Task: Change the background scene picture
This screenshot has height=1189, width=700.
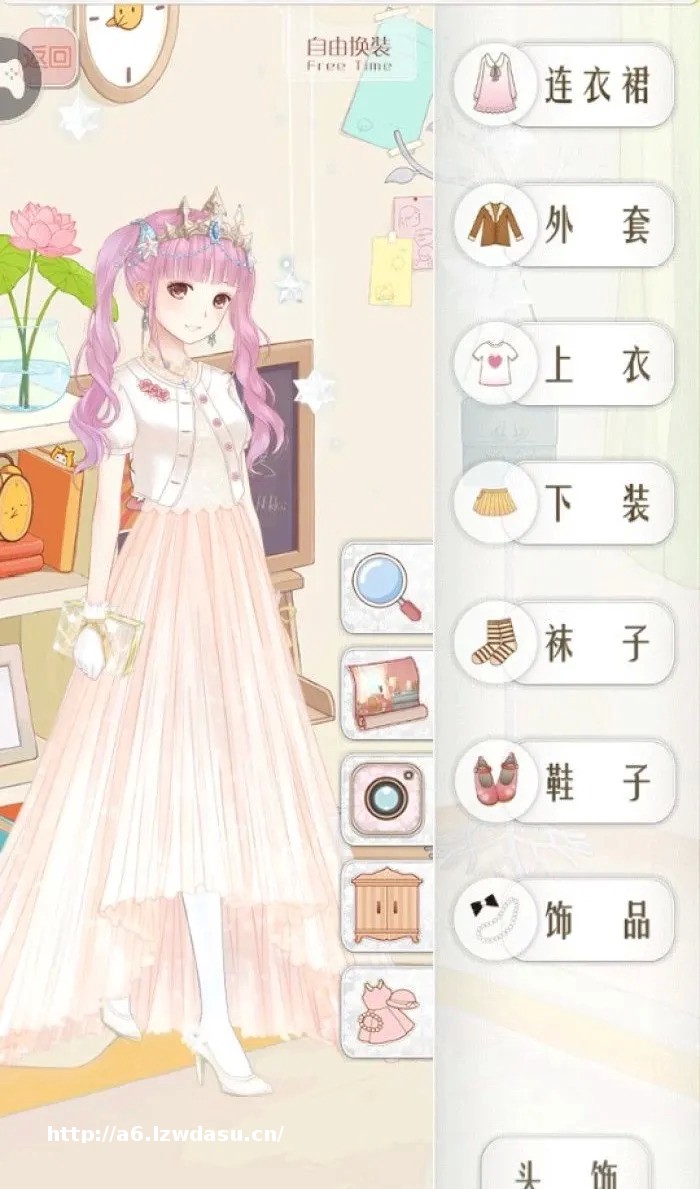Action: tap(388, 693)
